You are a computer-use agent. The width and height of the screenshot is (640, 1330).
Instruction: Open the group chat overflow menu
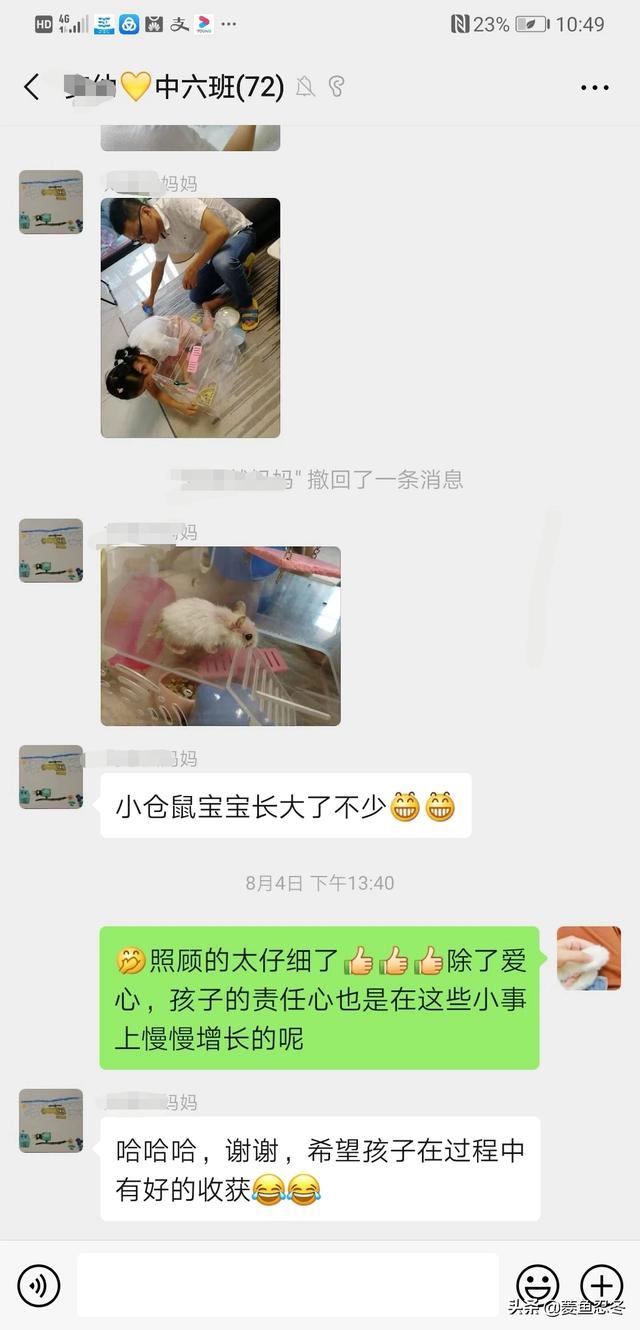pyautogui.click(x=594, y=87)
